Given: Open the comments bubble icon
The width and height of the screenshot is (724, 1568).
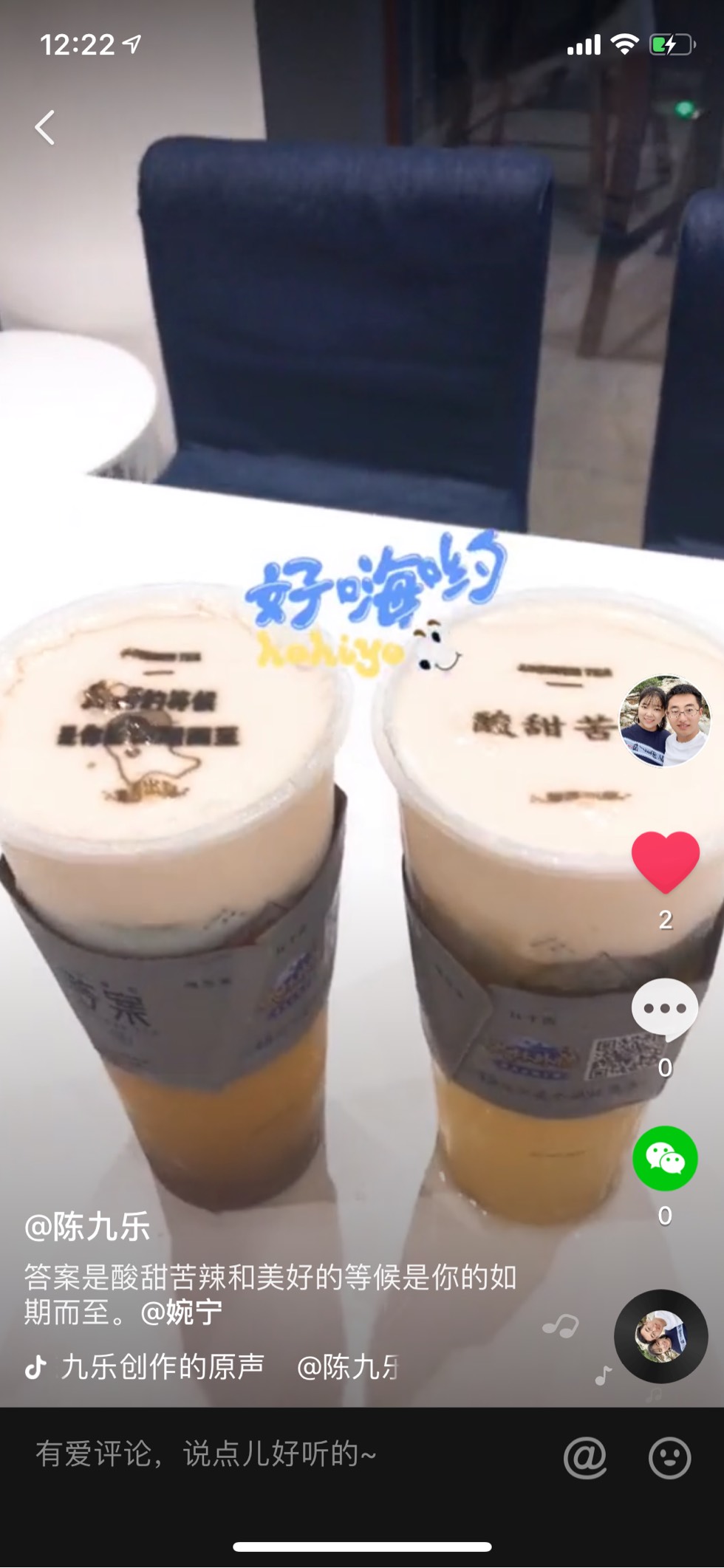Looking at the screenshot, I should click(x=664, y=1009).
